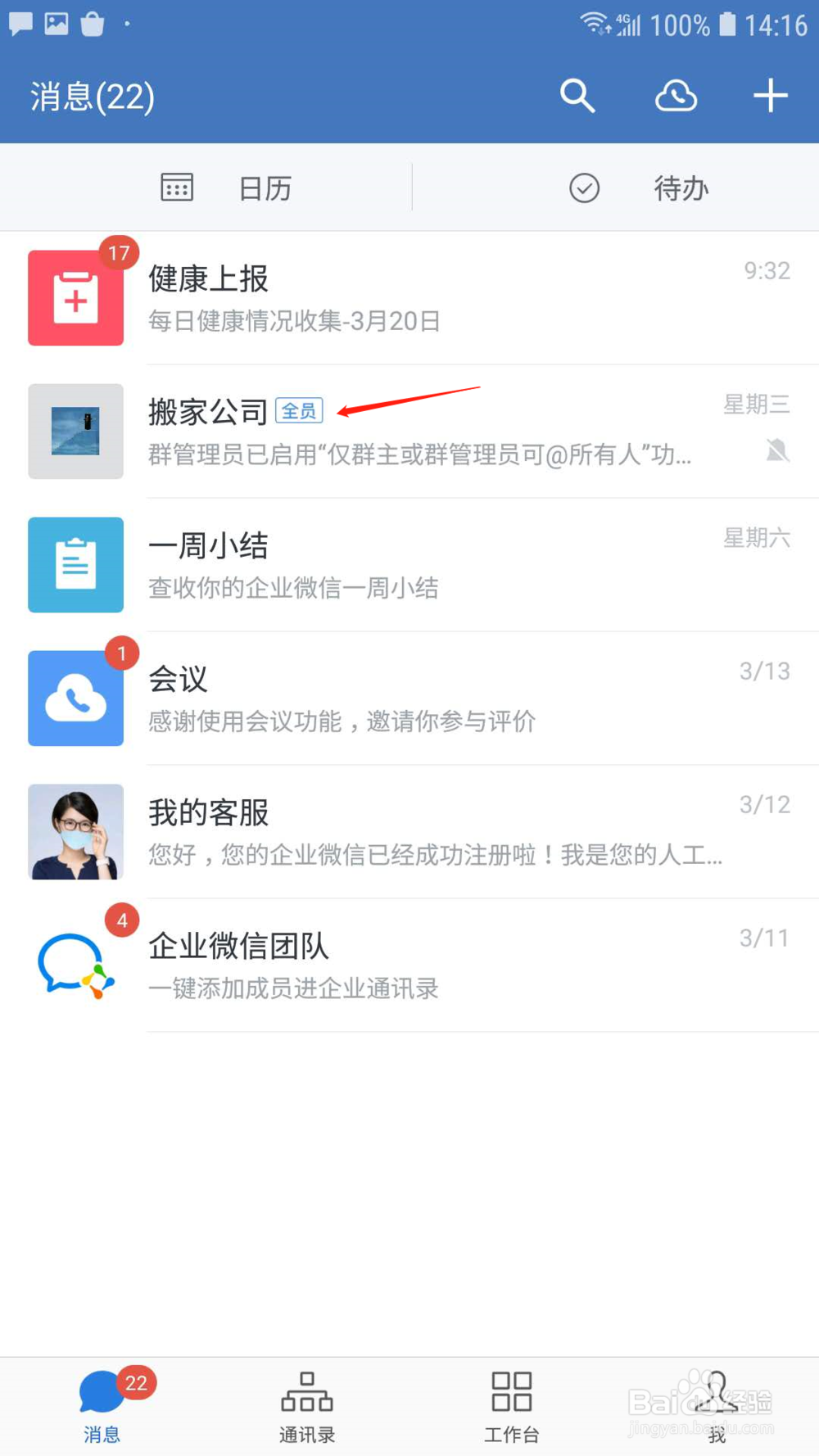
Task: Open the 我的客服 conversation
Action: coord(409,832)
